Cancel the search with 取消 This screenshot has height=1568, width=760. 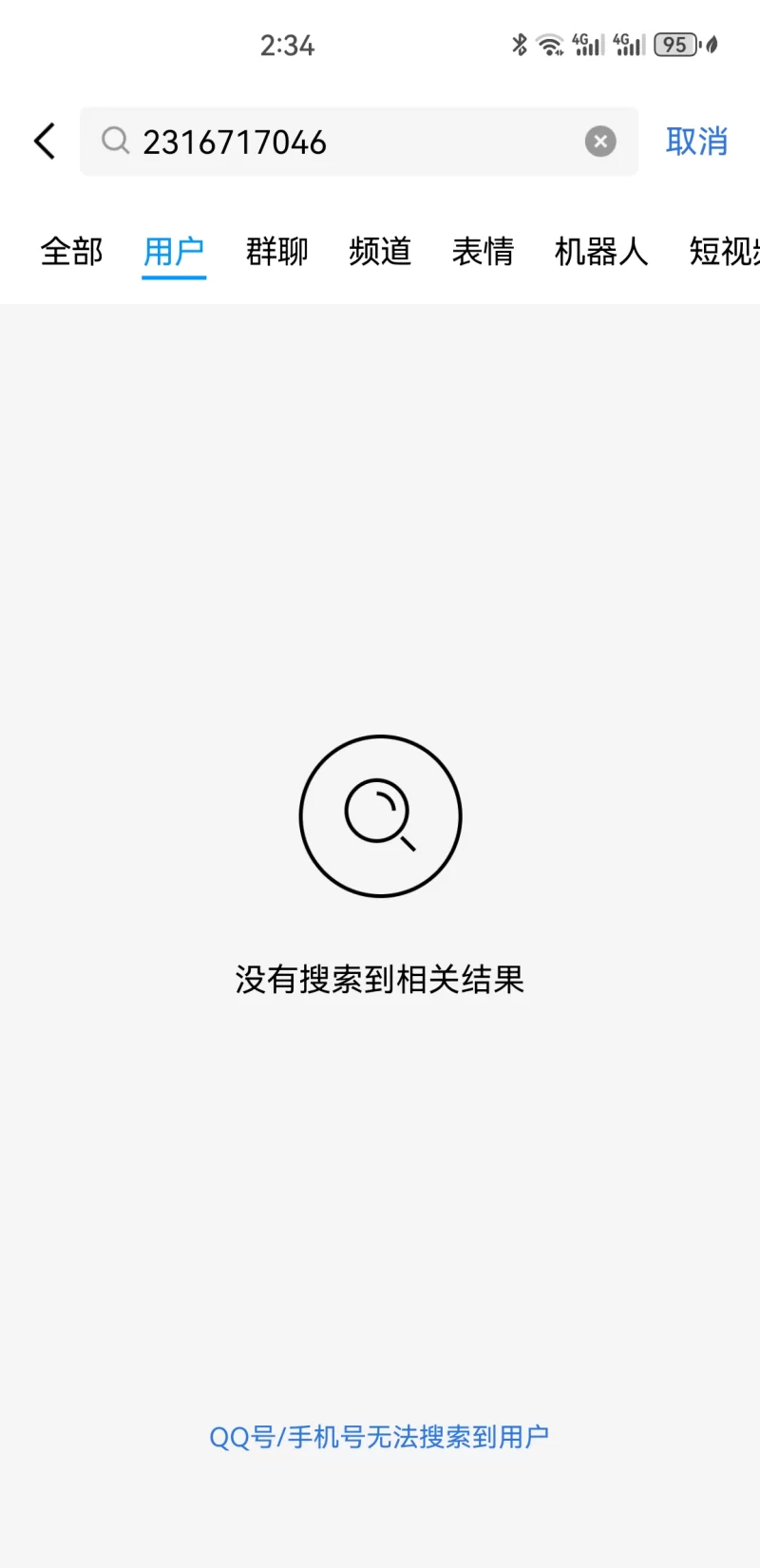point(696,142)
